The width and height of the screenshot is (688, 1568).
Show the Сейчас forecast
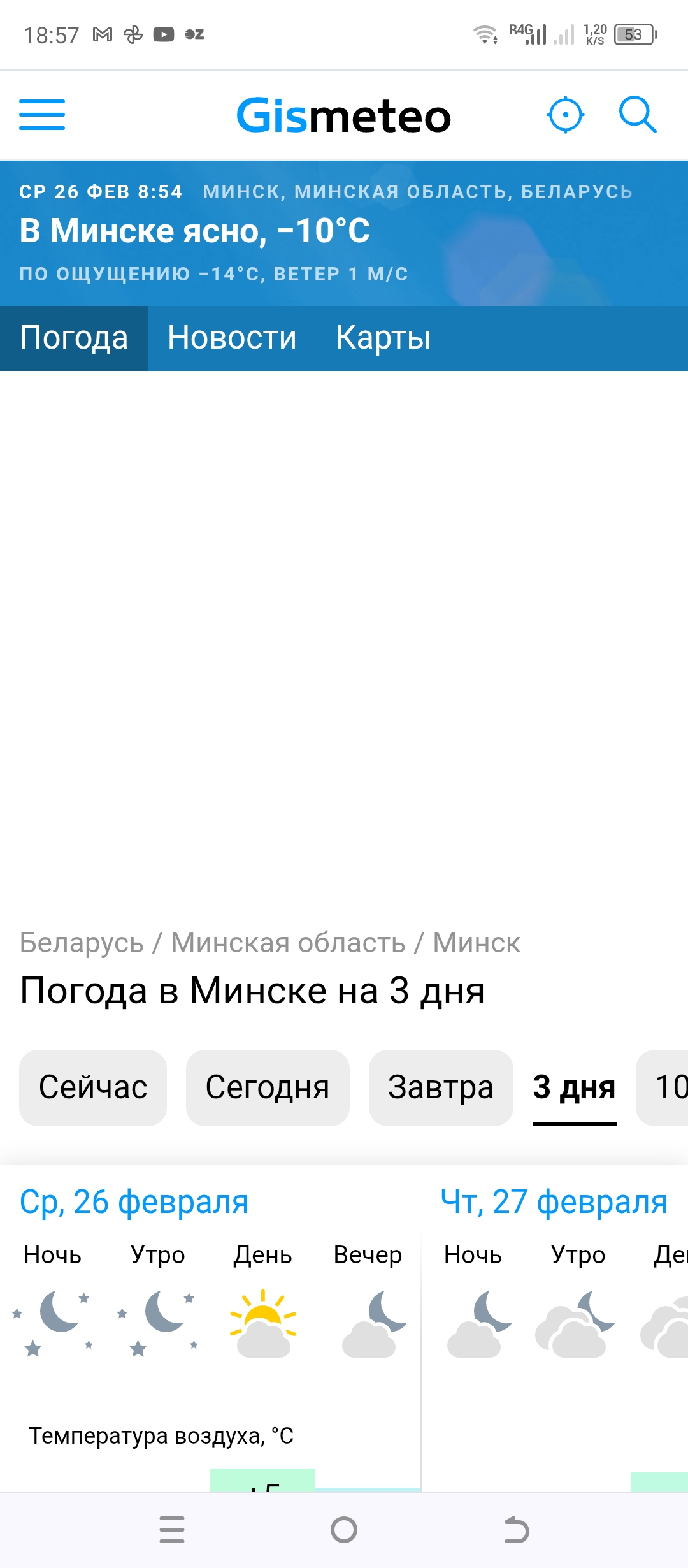coord(93,1087)
